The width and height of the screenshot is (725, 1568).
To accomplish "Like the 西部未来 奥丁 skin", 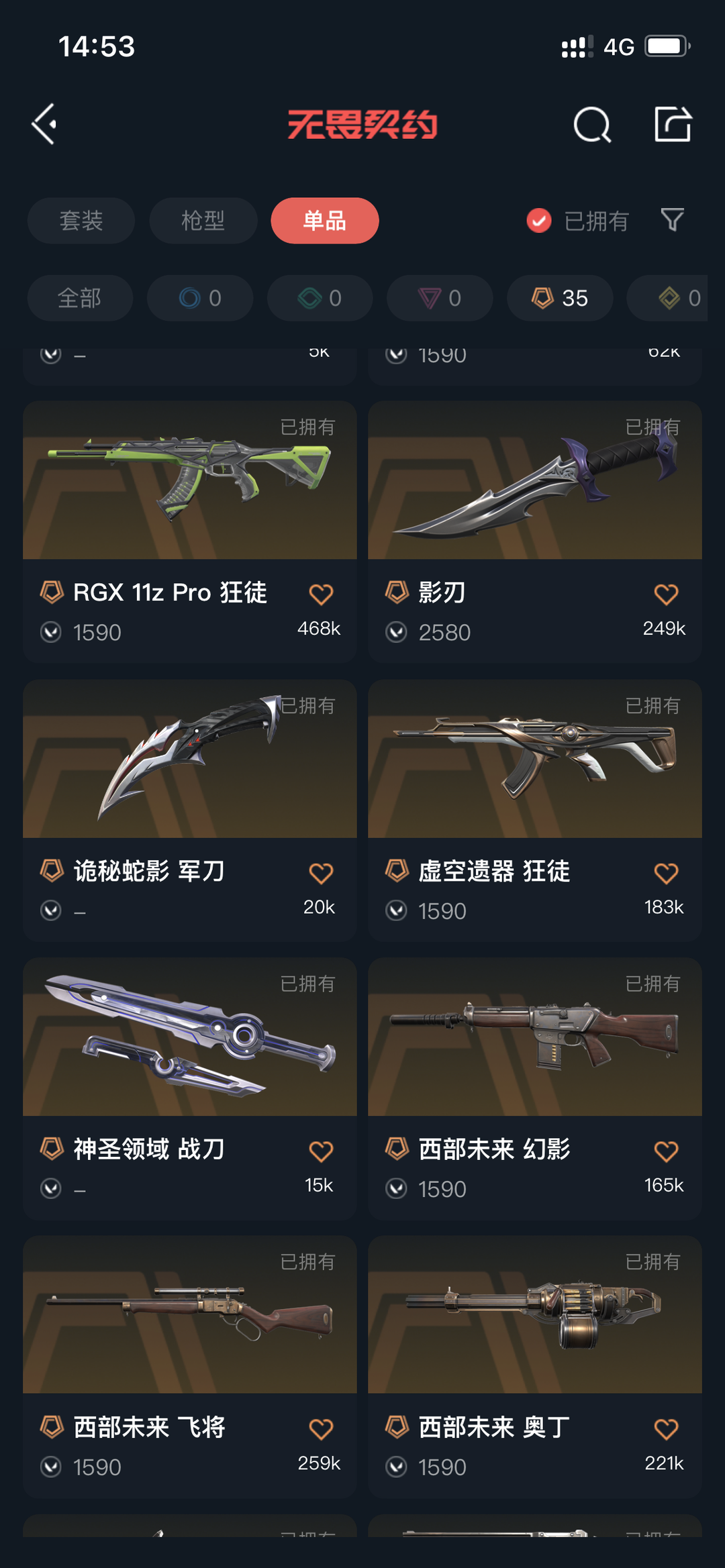I will point(666,1429).
